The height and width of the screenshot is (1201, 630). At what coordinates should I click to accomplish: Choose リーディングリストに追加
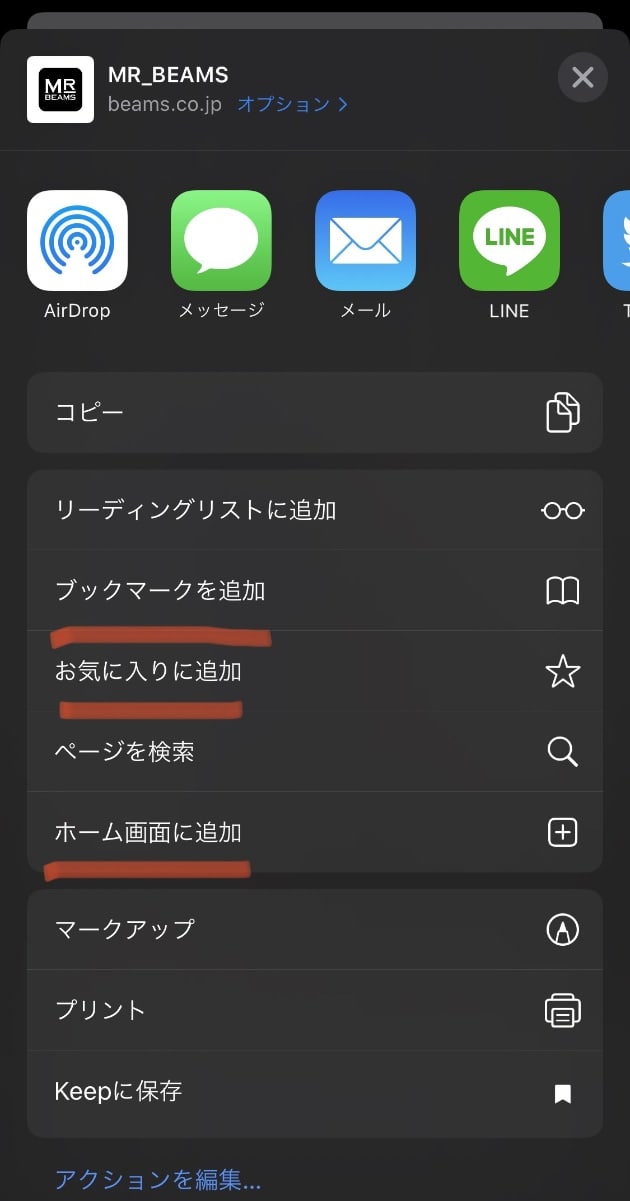315,510
